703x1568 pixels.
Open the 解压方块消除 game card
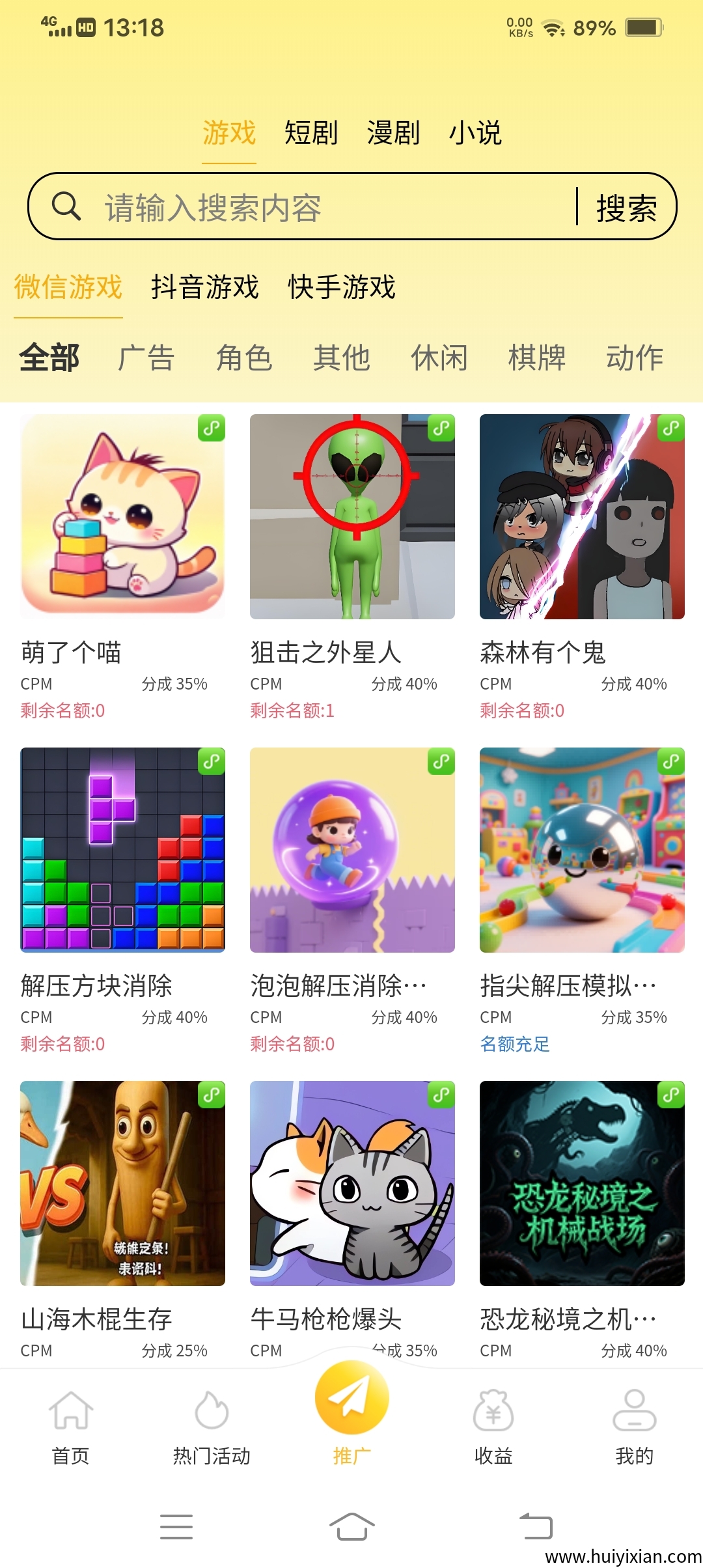click(122, 850)
